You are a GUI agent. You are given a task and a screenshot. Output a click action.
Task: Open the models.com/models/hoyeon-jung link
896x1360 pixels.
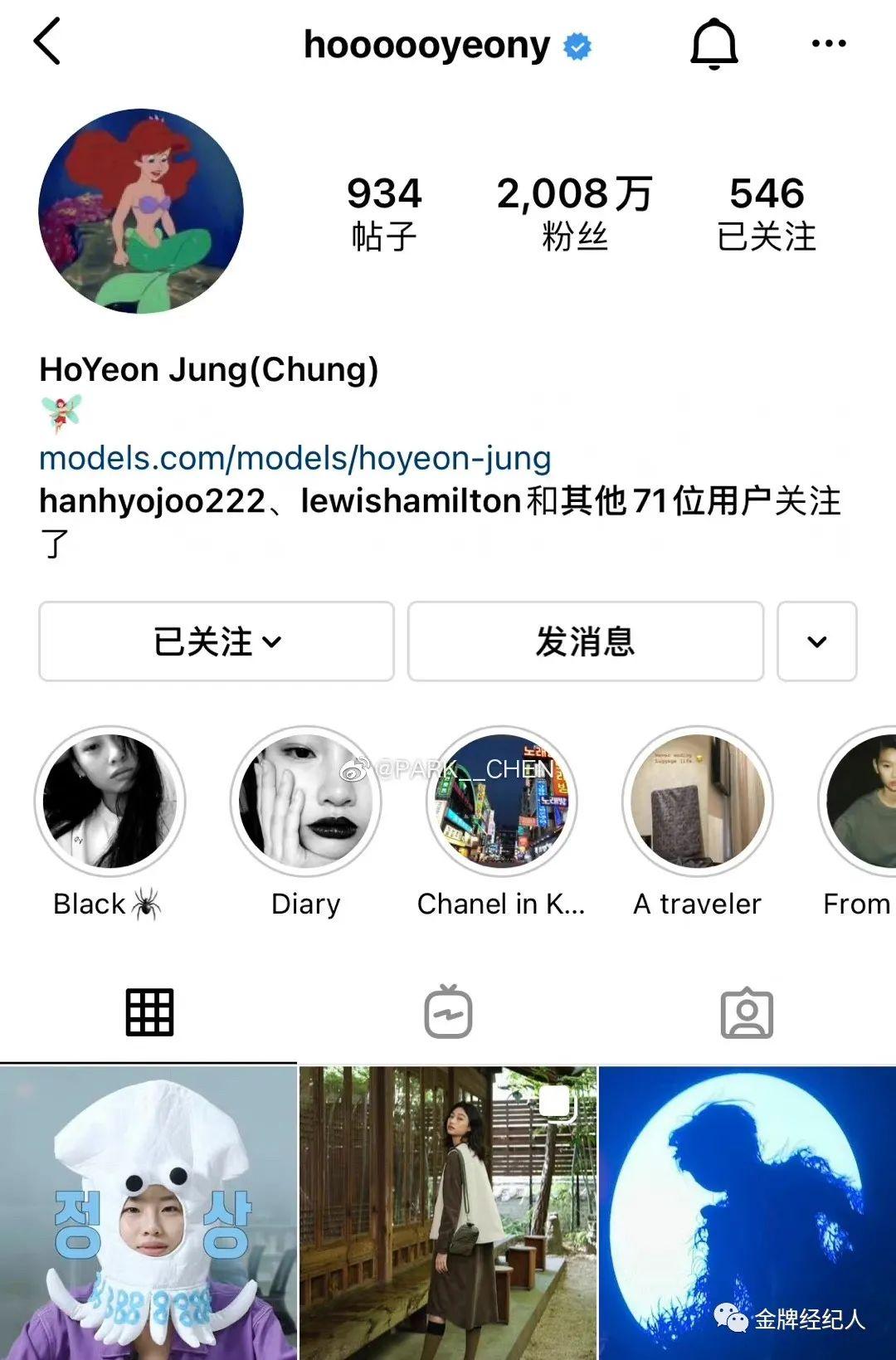[x=295, y=458]
